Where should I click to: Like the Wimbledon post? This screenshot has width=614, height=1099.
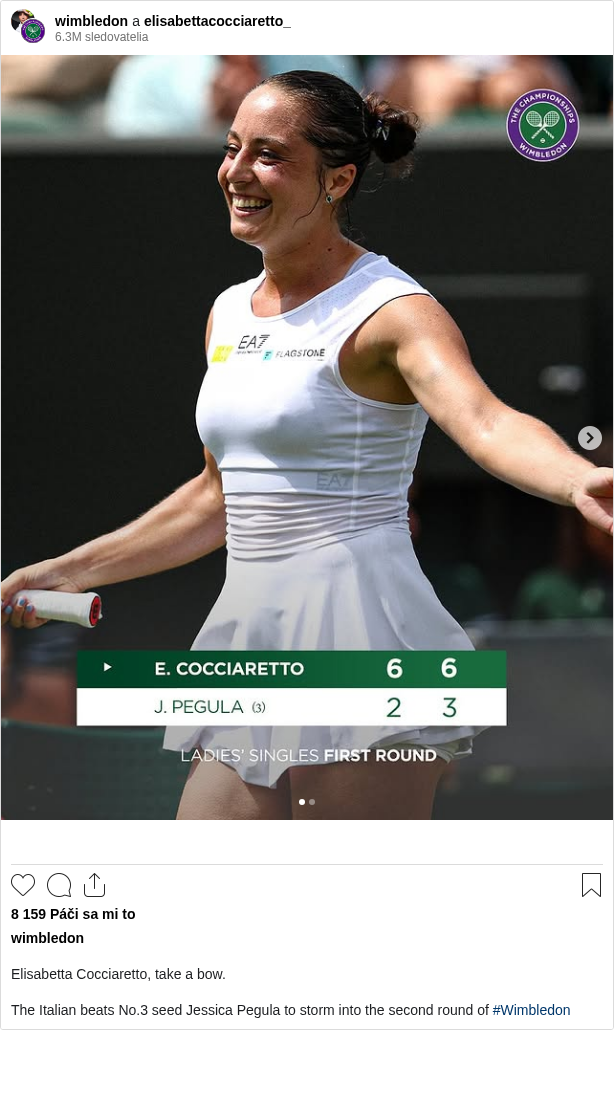pyautogui.click(x=23, y=885)
